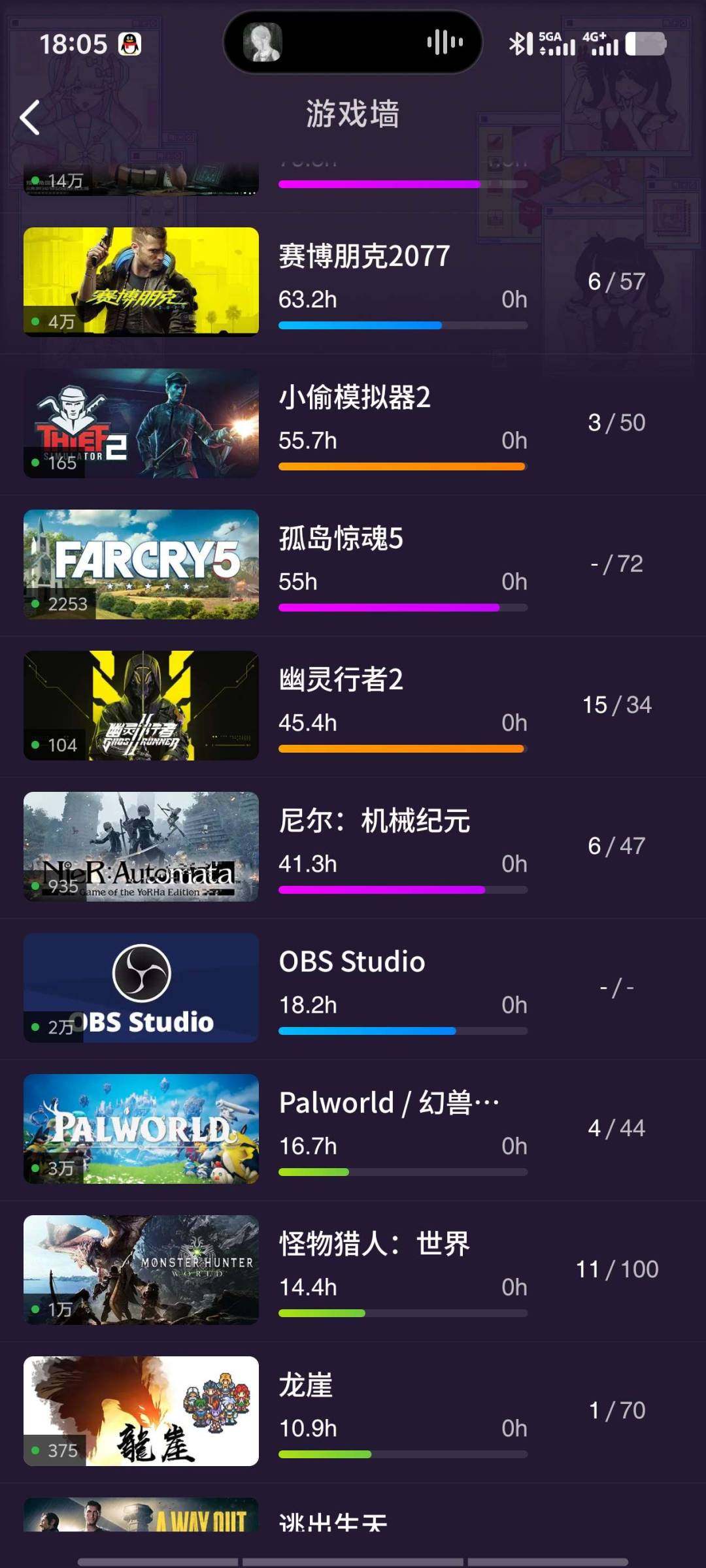Screen dimensions: 706x1568
Task: Tap the orange progress bar under 小偷模拟器2
Action: (x=401, y=466)
